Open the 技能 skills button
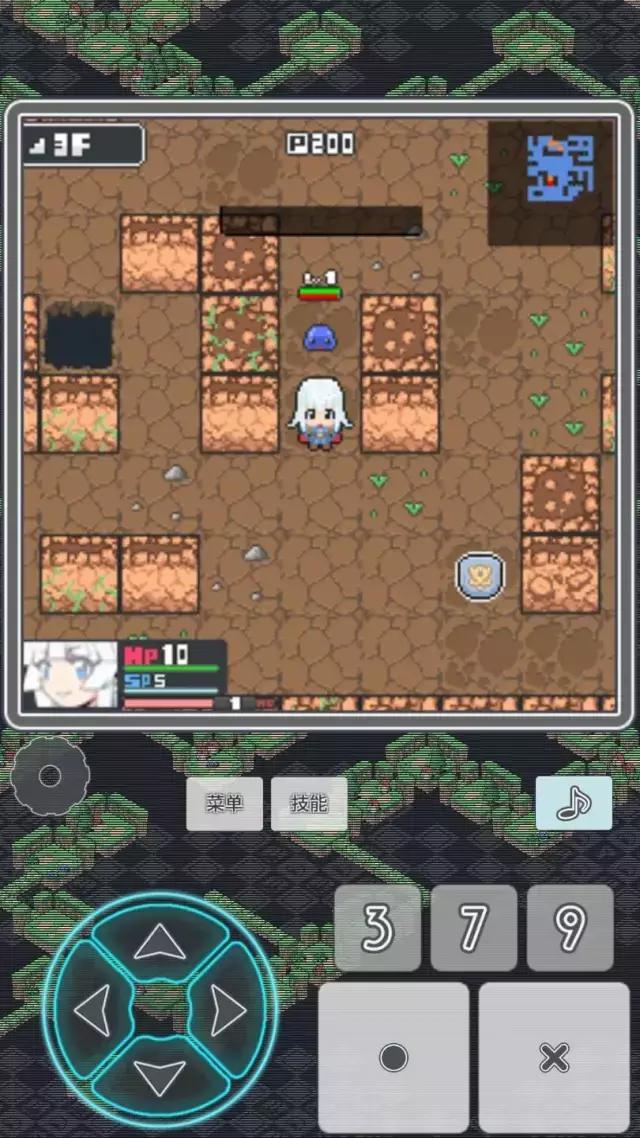This screenshot has width=640, height=1138. pyautogui.click(x=309, y=804)
